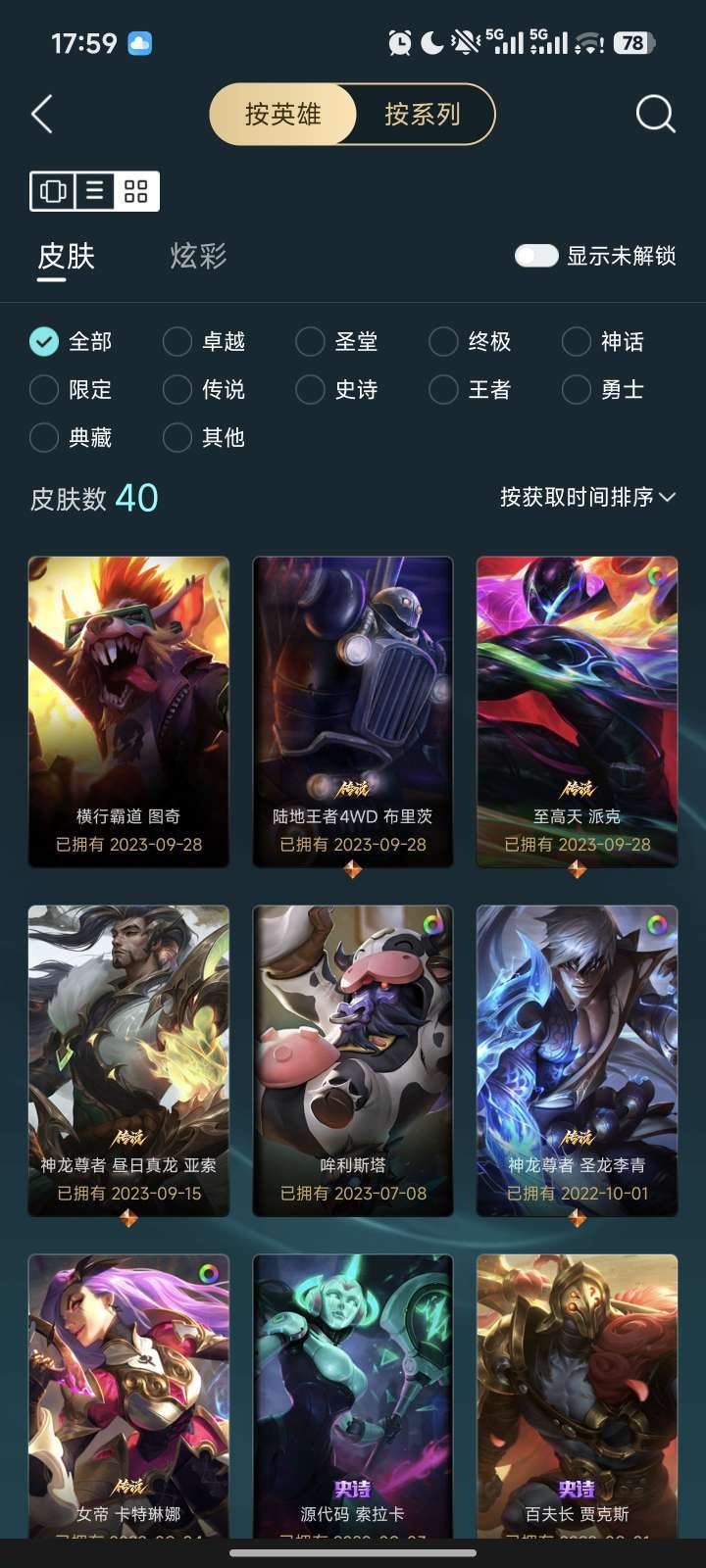Open the 哞利斯塔 skin thumbnail
Screen dimensions: 706x1568
pos(353,1058)
